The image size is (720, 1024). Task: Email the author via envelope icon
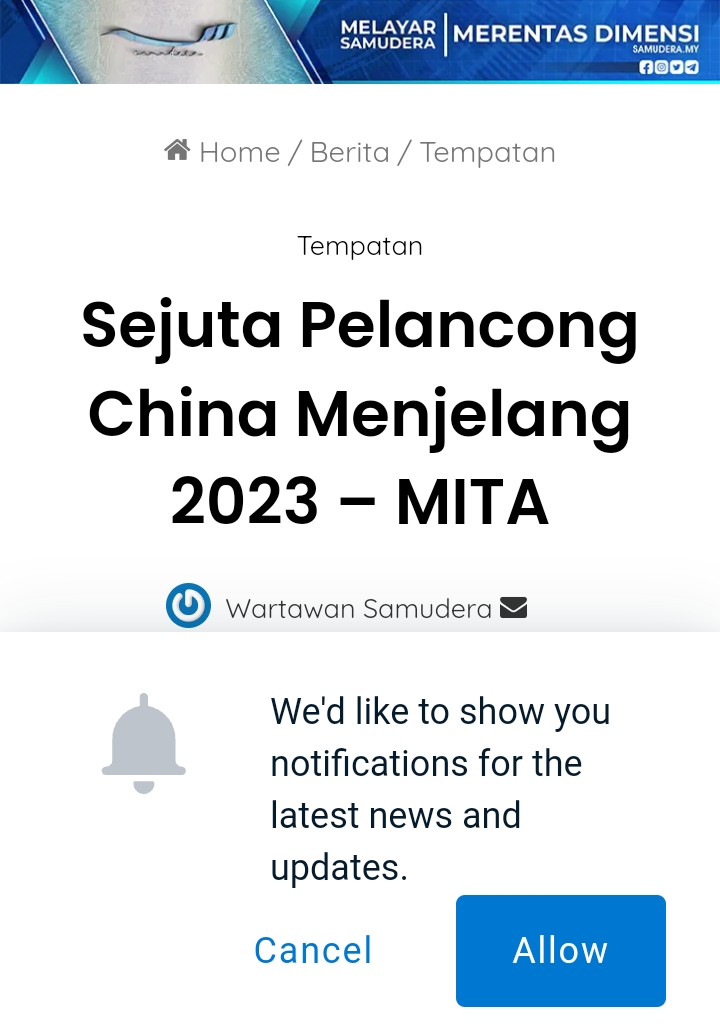tap(513, 607)
